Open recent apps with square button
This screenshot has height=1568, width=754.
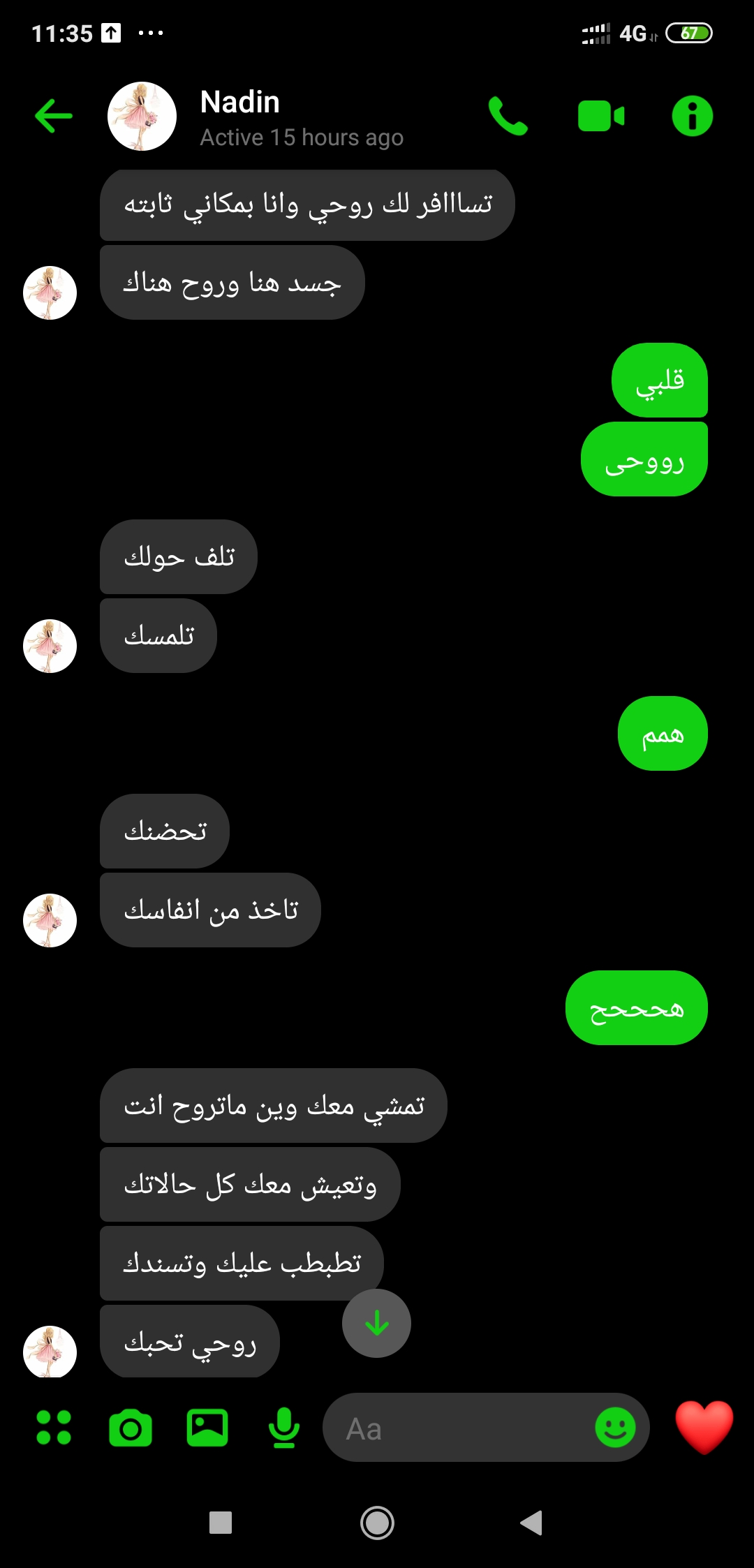pyautogui.click(x=221, y=1523)
